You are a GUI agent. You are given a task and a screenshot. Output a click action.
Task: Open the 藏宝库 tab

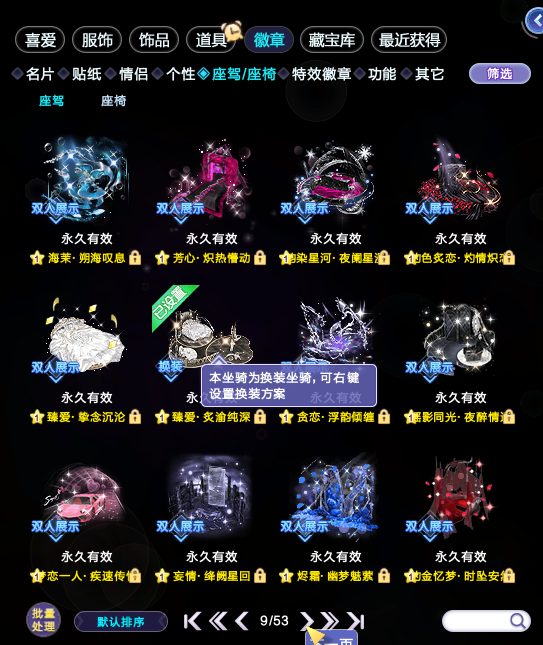coord(332,40)
